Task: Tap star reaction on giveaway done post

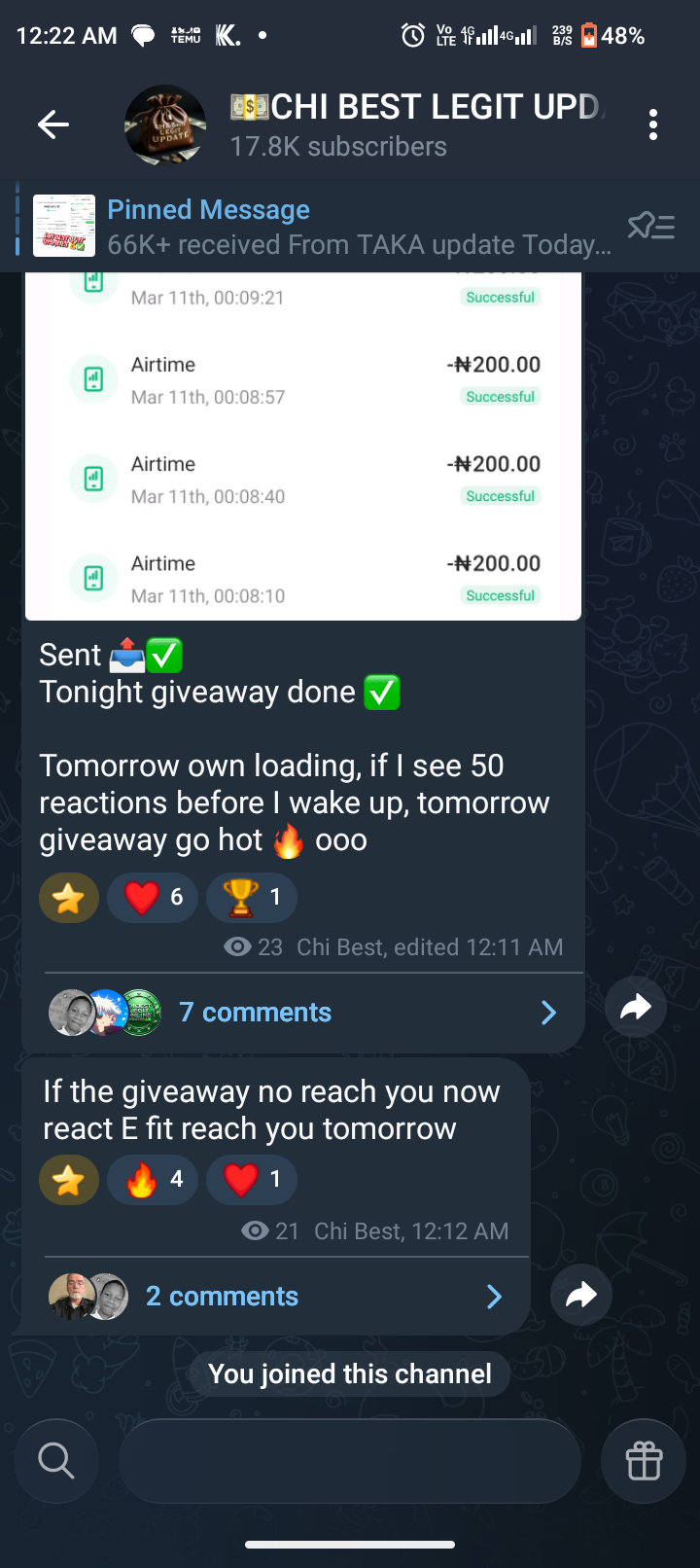Action: [69, 897]
